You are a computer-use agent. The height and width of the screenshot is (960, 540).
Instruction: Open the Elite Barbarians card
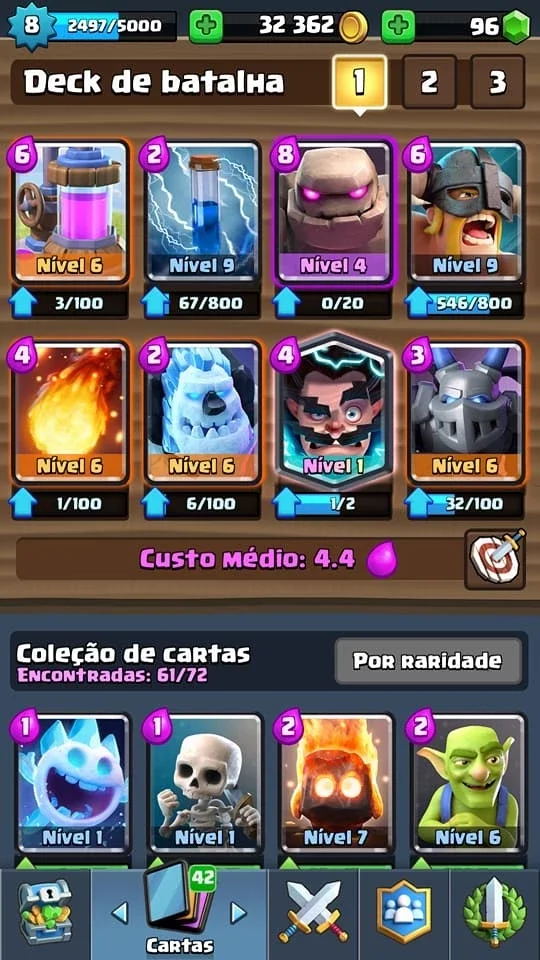465,211
